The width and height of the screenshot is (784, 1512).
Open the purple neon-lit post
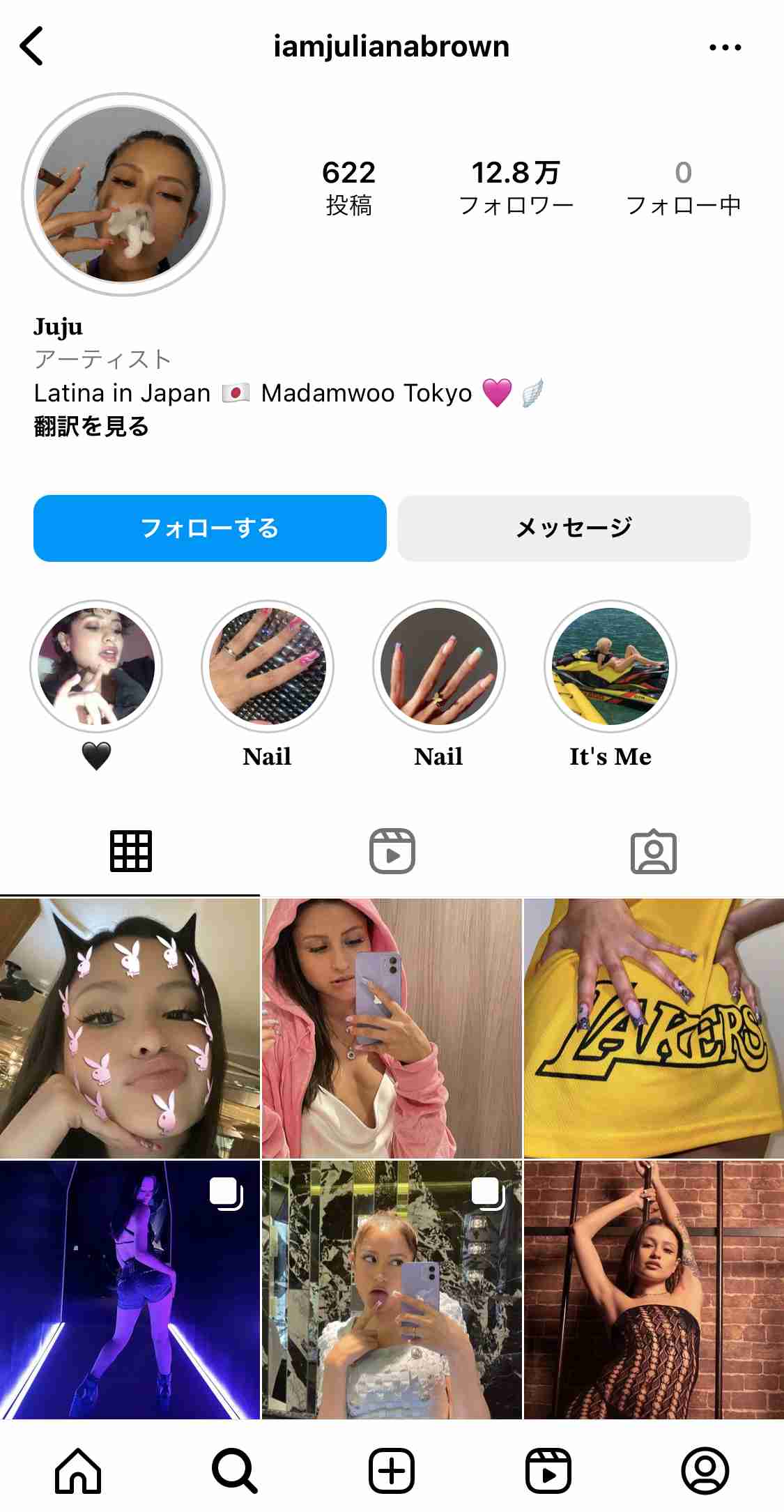(x=130, y=1290)
